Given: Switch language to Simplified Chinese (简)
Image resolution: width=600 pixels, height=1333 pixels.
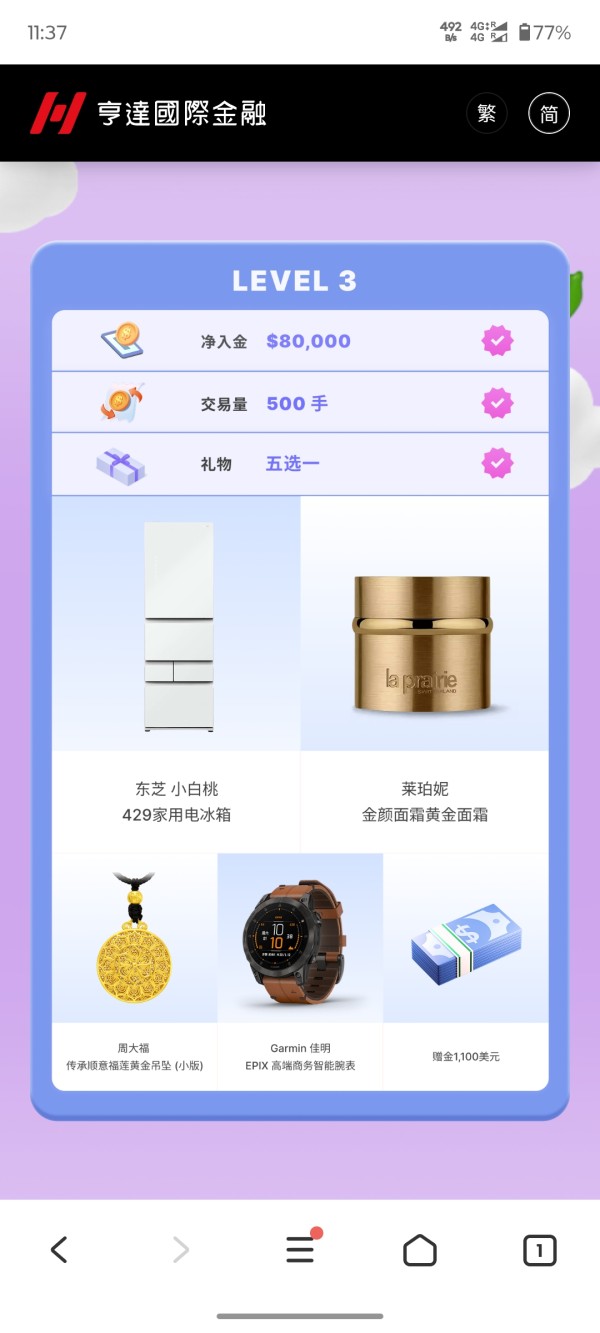Looking at the screenshot, I should click(x=549, y=113).
